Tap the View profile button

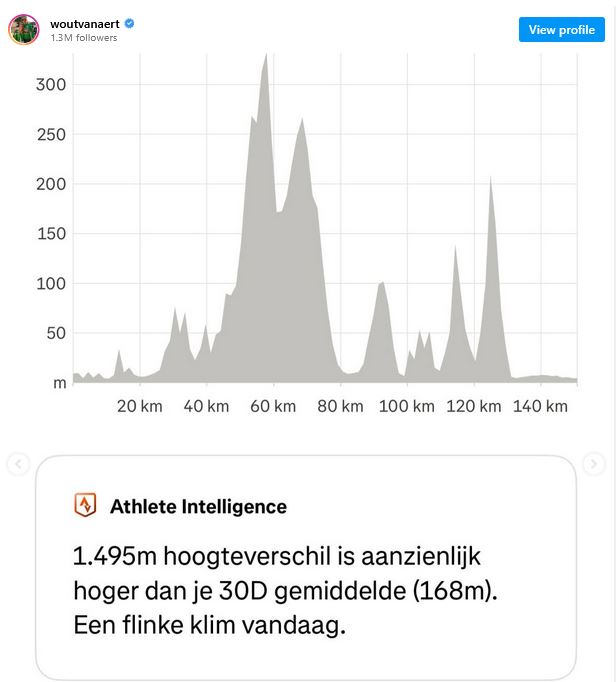[562, 30]
